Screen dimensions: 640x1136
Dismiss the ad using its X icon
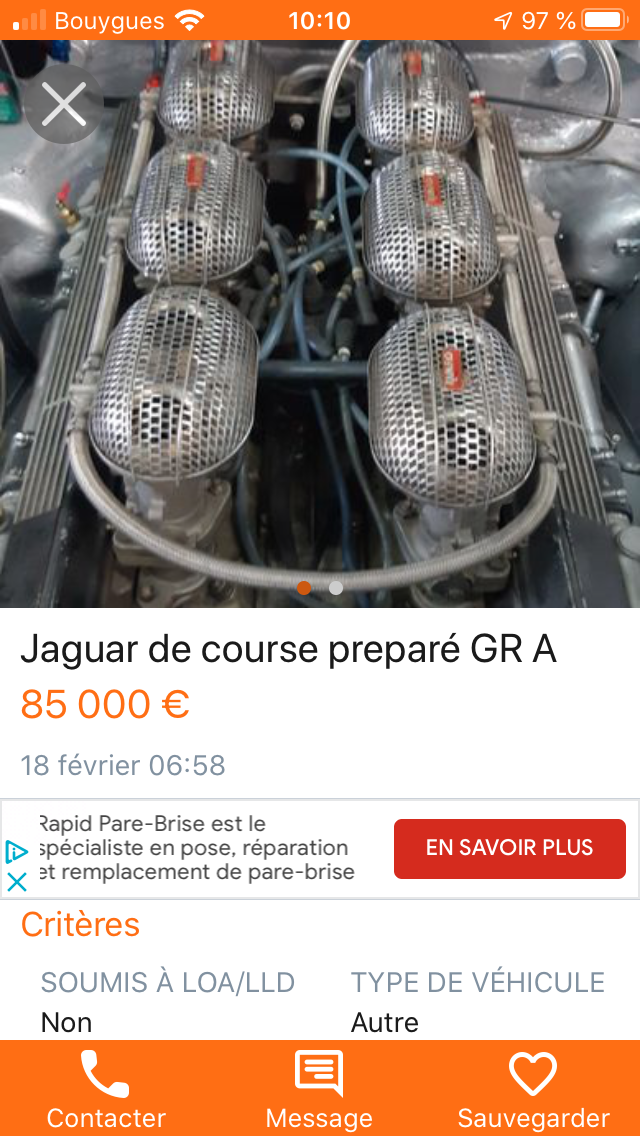(17, 882)
